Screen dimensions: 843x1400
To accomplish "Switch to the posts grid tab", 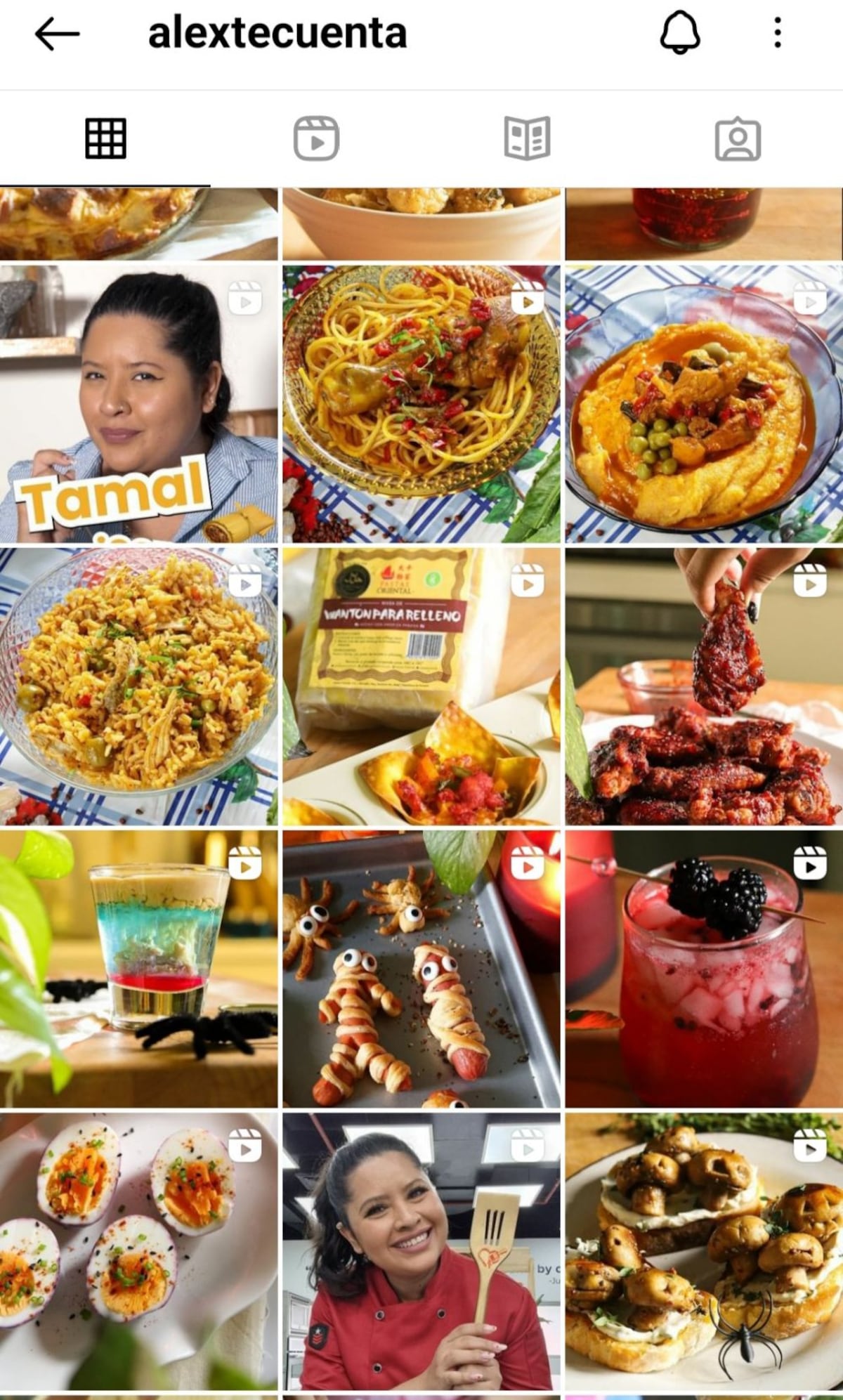I will (x=105, y=138).
